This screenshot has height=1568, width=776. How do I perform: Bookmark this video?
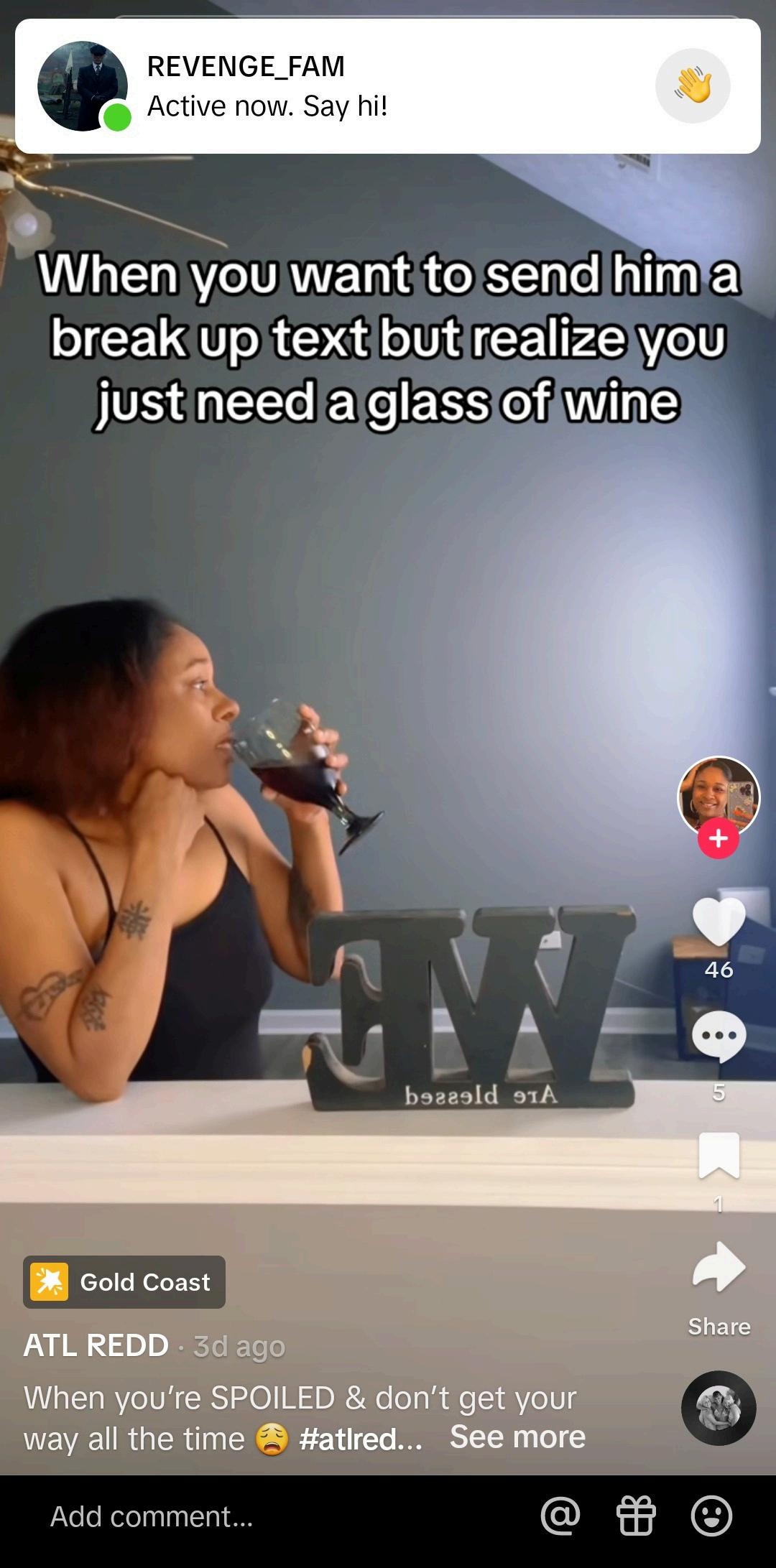[x=719, y=1155]
